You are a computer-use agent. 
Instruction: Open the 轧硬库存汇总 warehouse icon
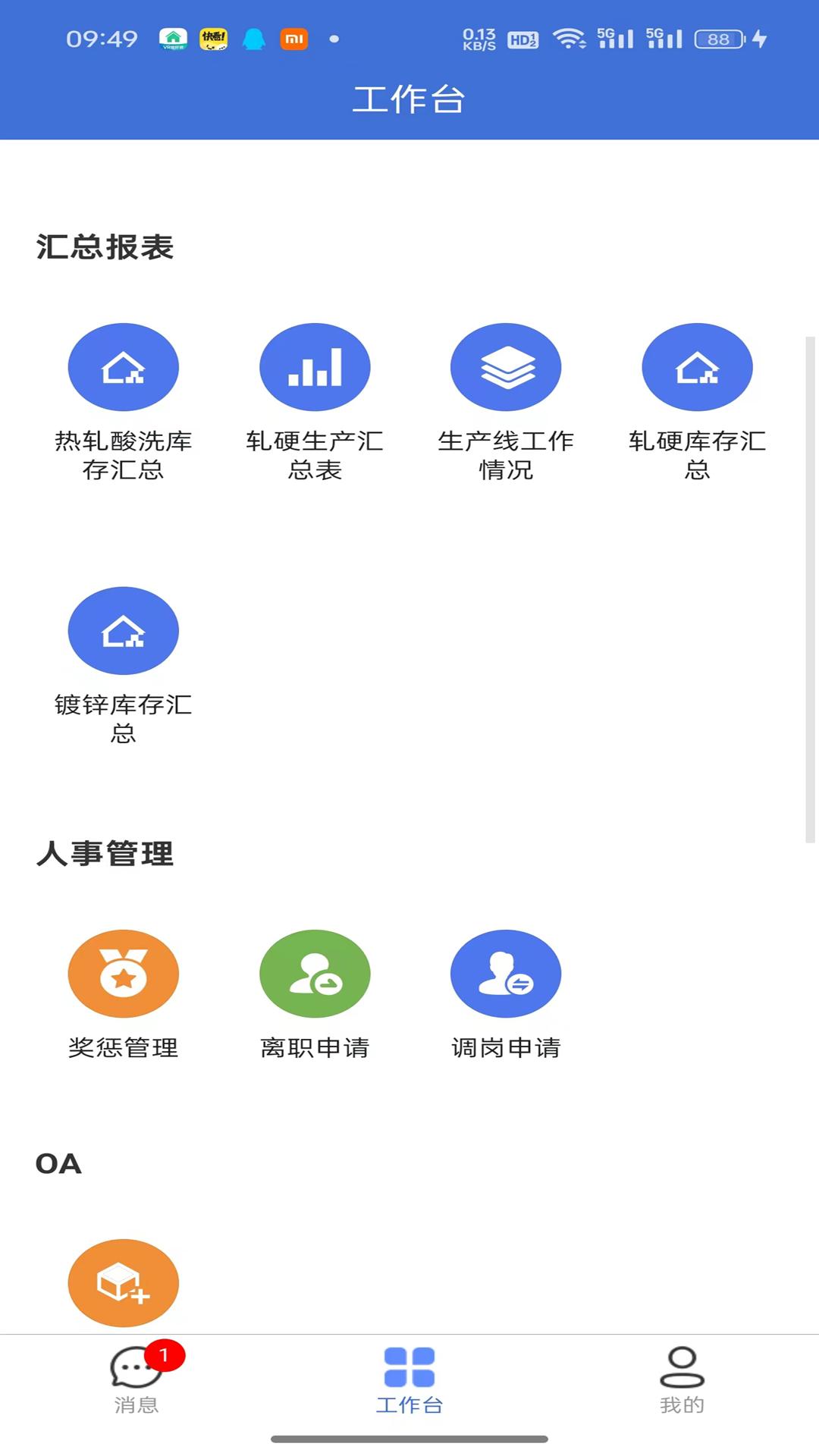697,366
